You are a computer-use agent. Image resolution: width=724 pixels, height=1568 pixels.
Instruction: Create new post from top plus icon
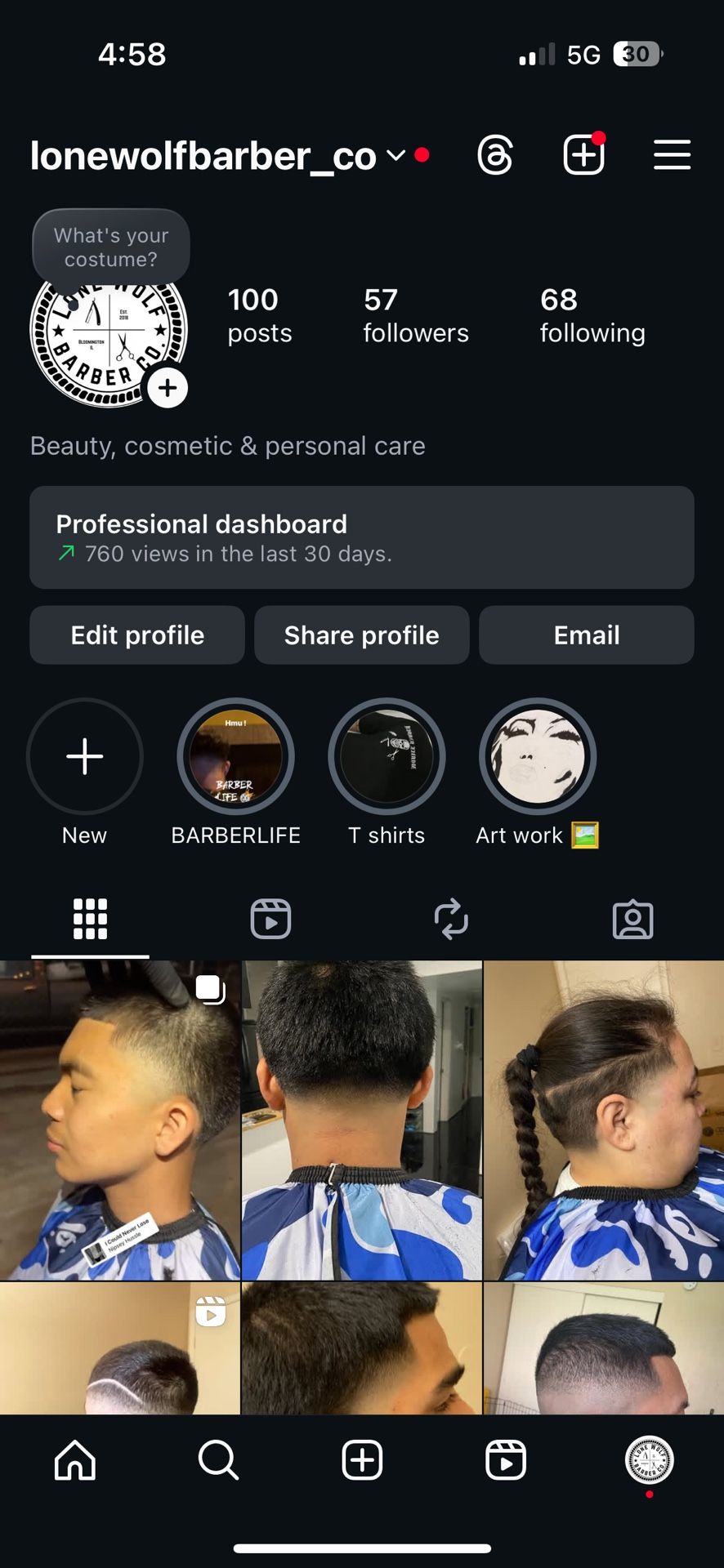[x=583, y=155]
